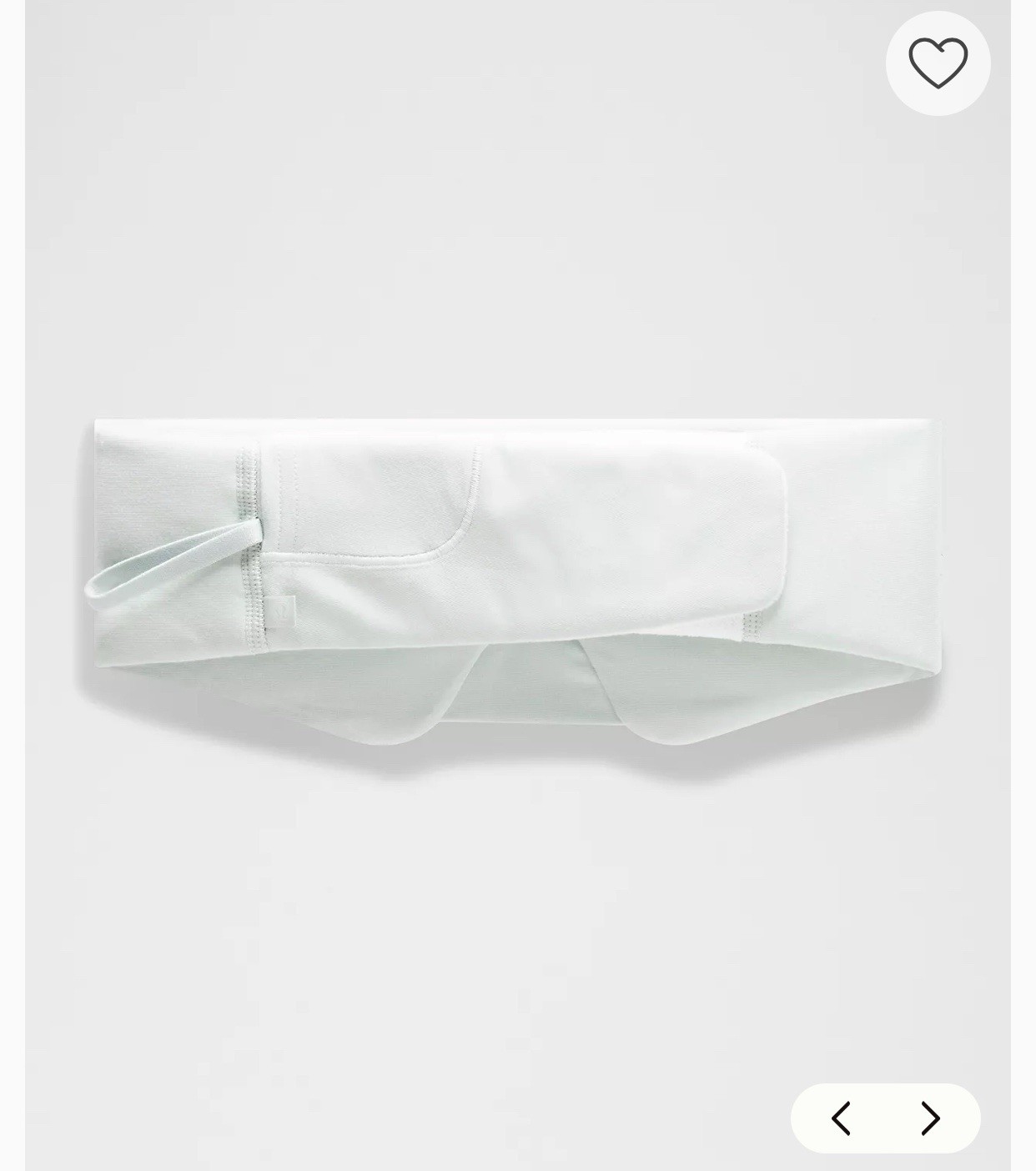Screen dimensions: 1036x1171
Task: Add this product to the wishlist
Action: (938, 63)
